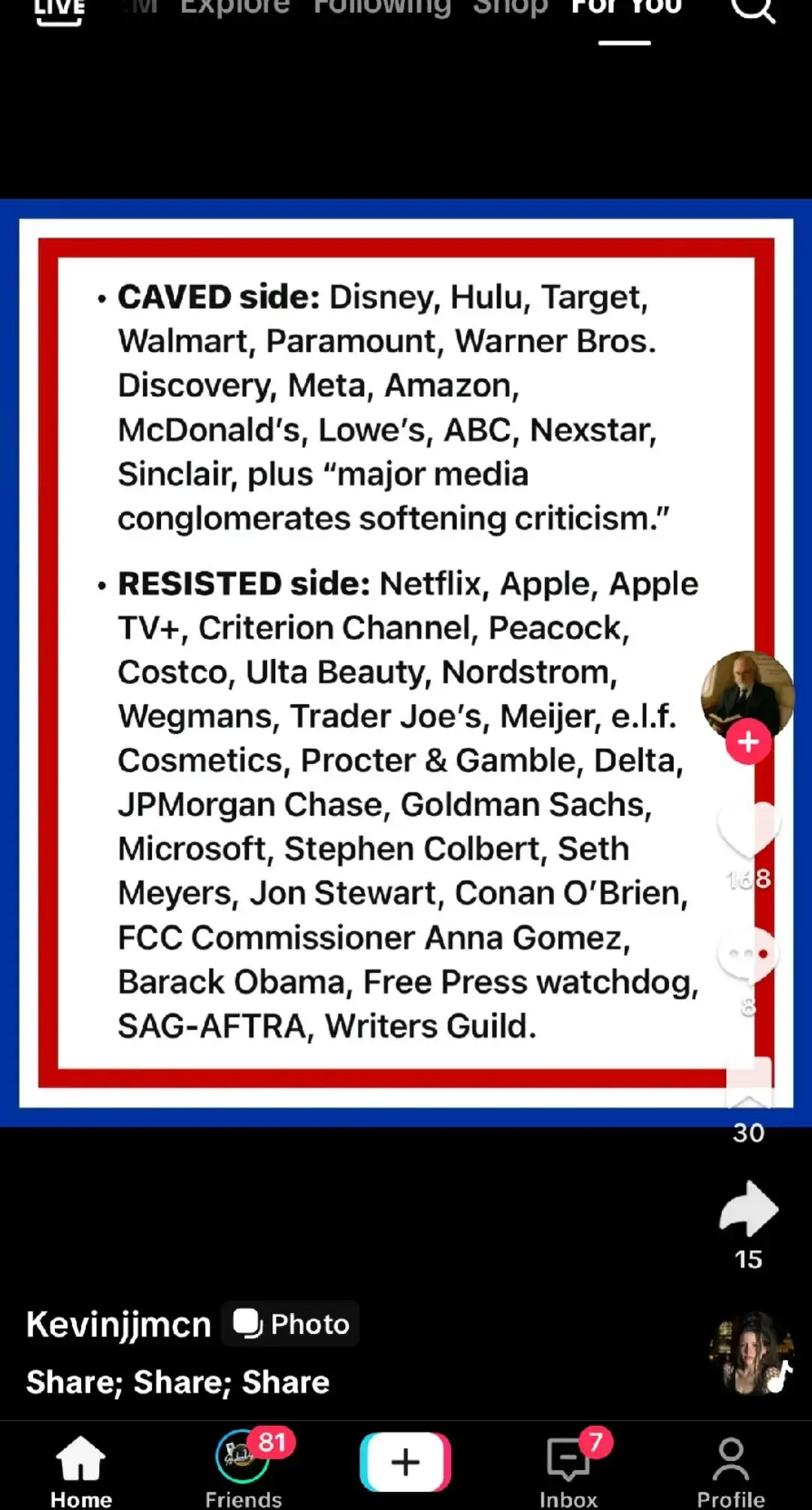Open the Shop tab

point(511,8)
